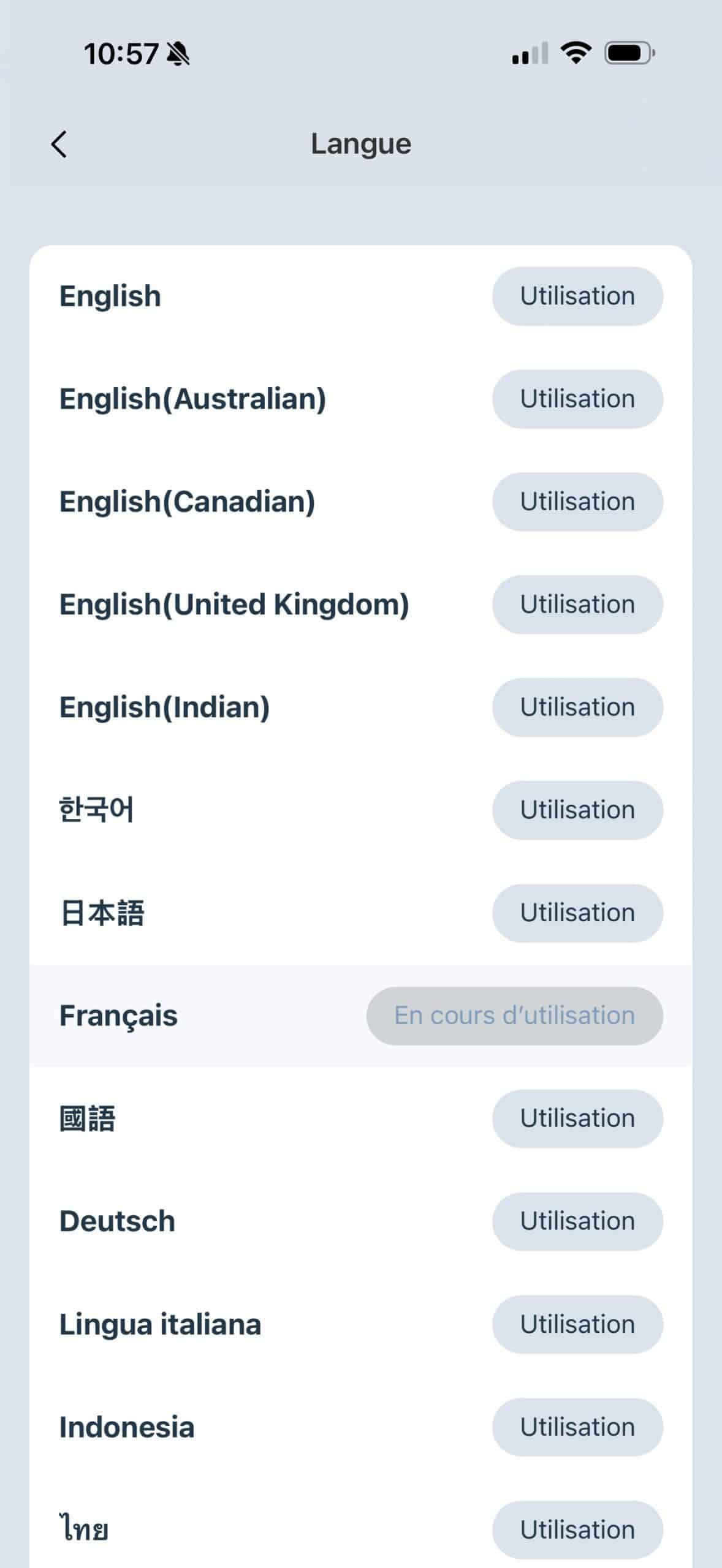
Task: Choose Utilisation for English(Canadian)
Action: (577, 502)
